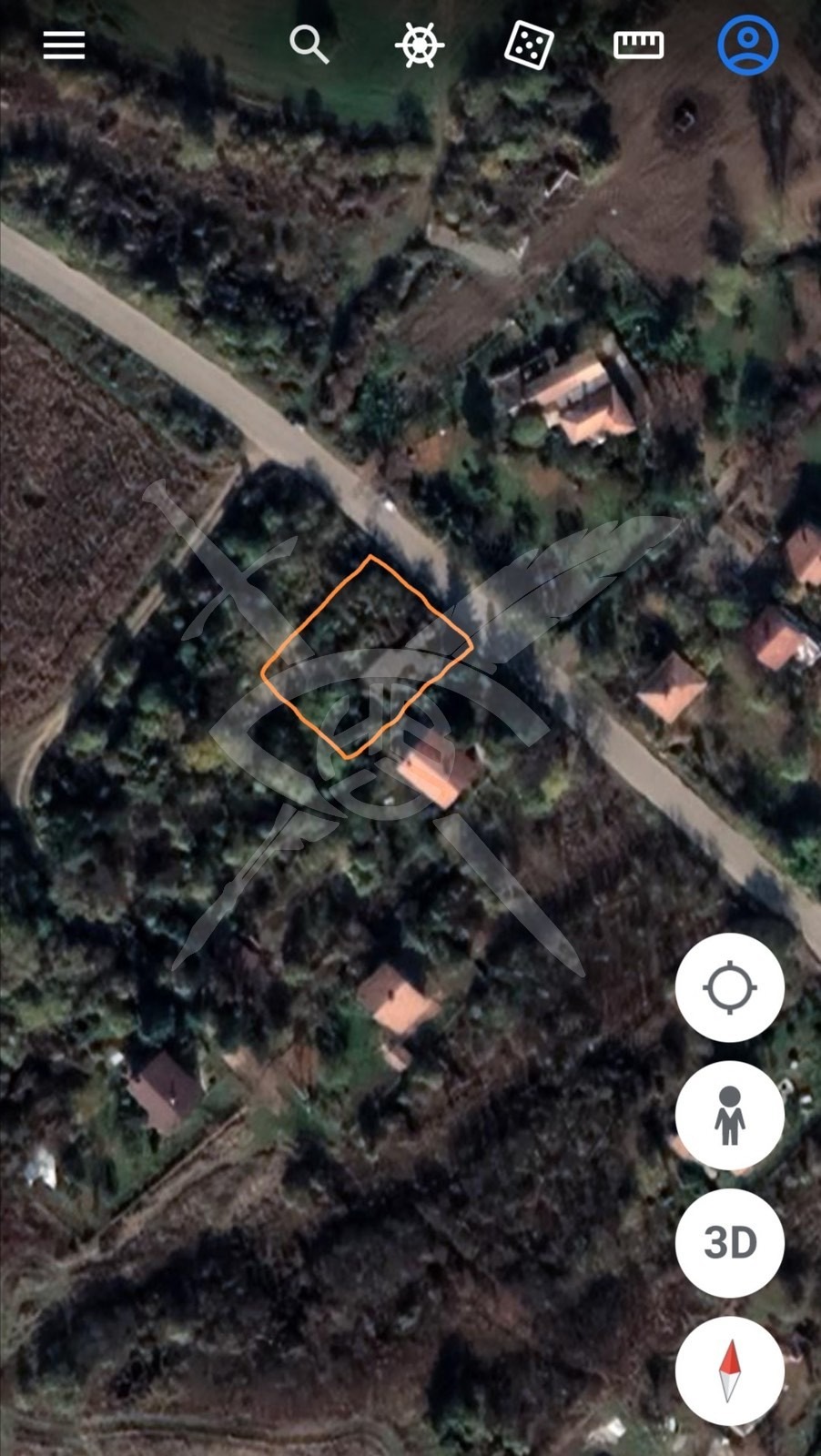Screen dimensions: 821x1456
Task: Roll the dice for a random place
Action: 529,45
